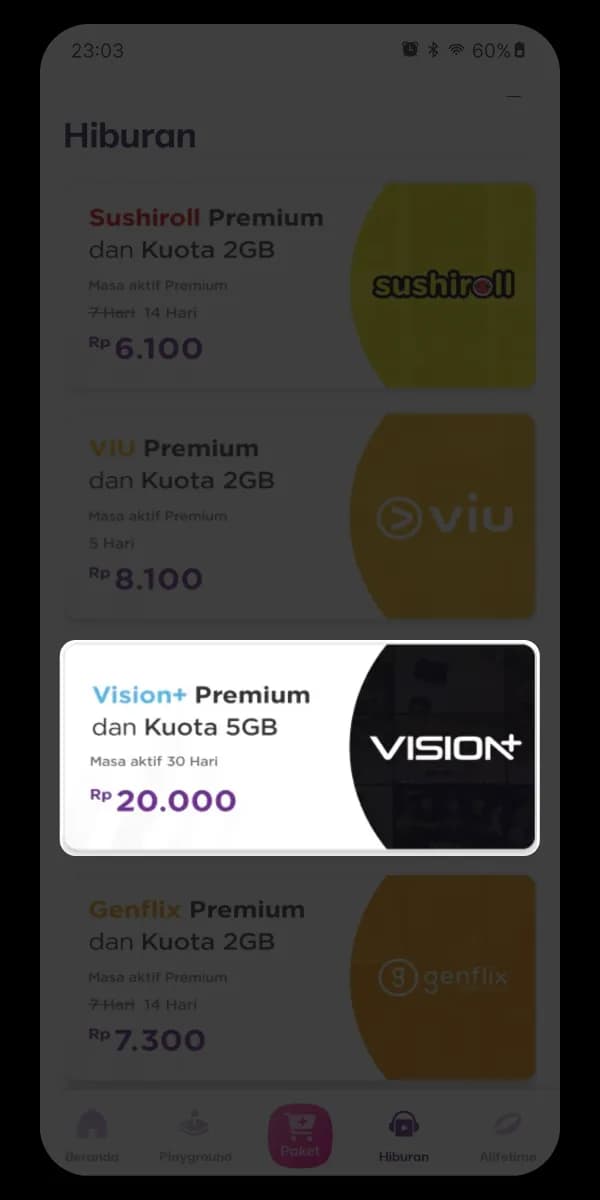This screenshot has height=1200, width=600.
Task: Choose the Genflix Premium 2GB package
Action: [x=300, y=978]
